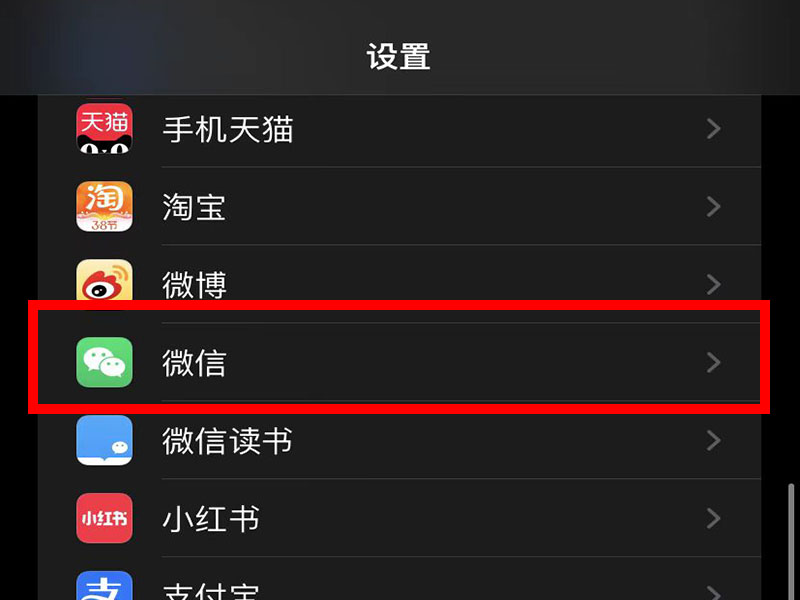Open 微博 settings entry
800x600 pixels.
coord(400,284)
